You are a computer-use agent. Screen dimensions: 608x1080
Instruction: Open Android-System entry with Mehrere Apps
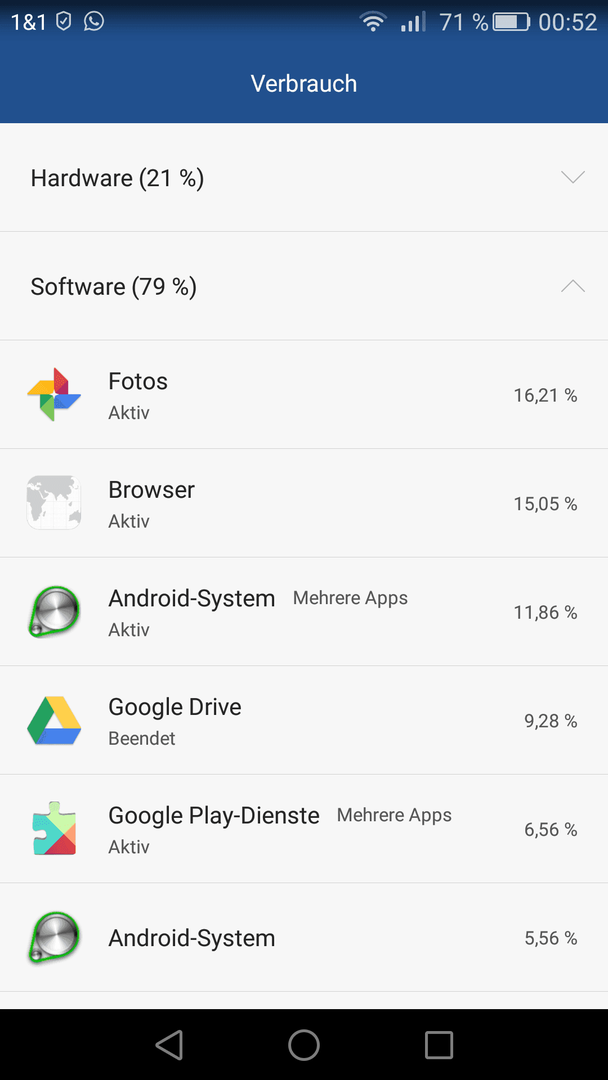pyautogui.click(x=304, y=612)
